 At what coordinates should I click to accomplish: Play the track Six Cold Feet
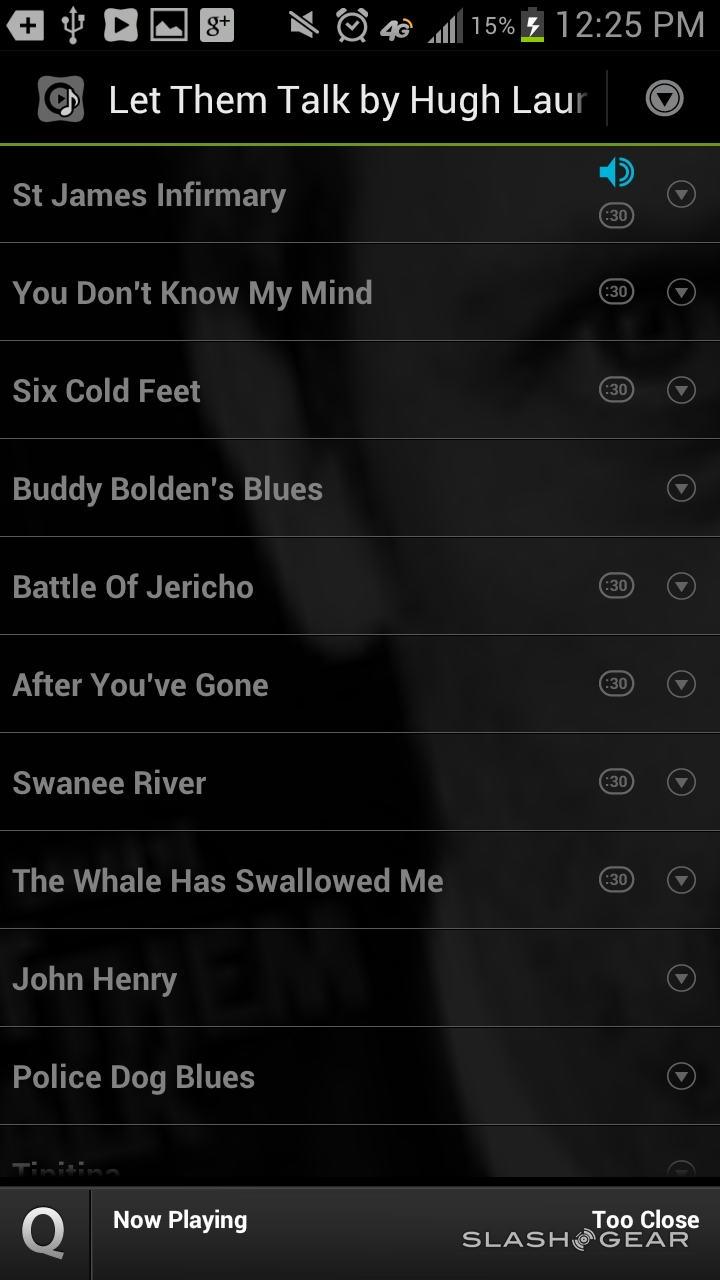click(x=107, y=391)
